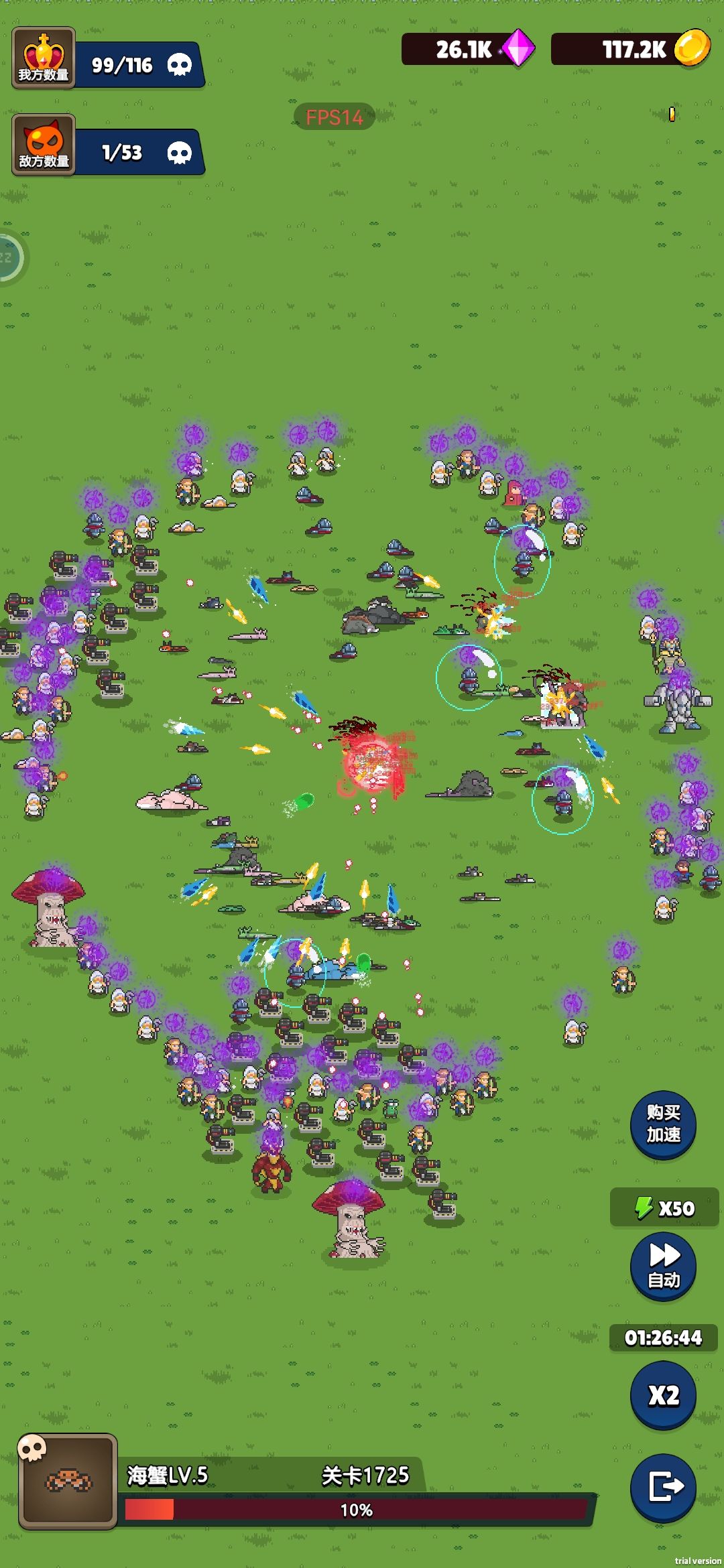Click the exit battle arrow icon

pos(663,1498)
